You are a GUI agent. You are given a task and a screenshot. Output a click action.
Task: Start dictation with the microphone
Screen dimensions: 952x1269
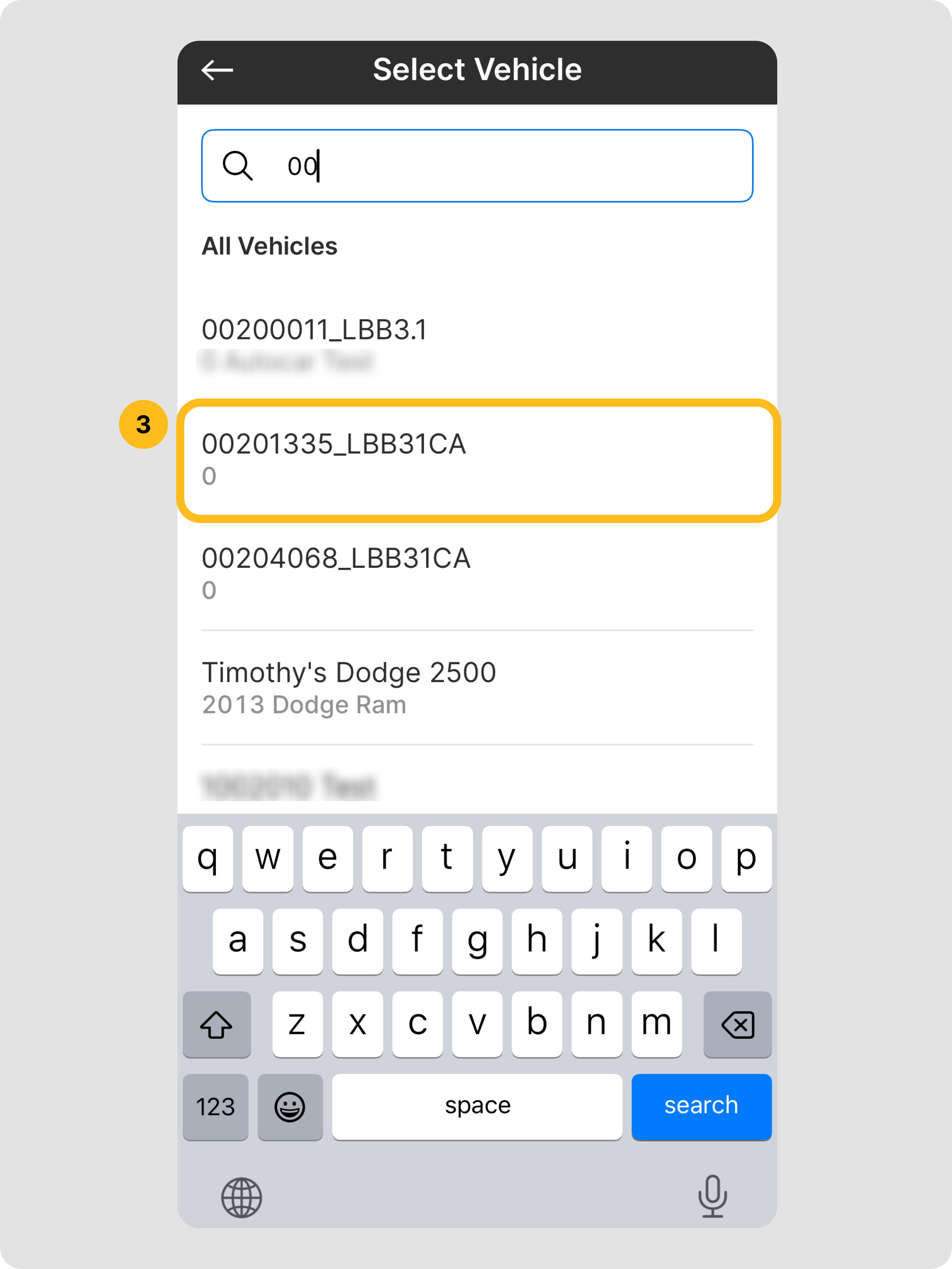tap(712, 1196)
